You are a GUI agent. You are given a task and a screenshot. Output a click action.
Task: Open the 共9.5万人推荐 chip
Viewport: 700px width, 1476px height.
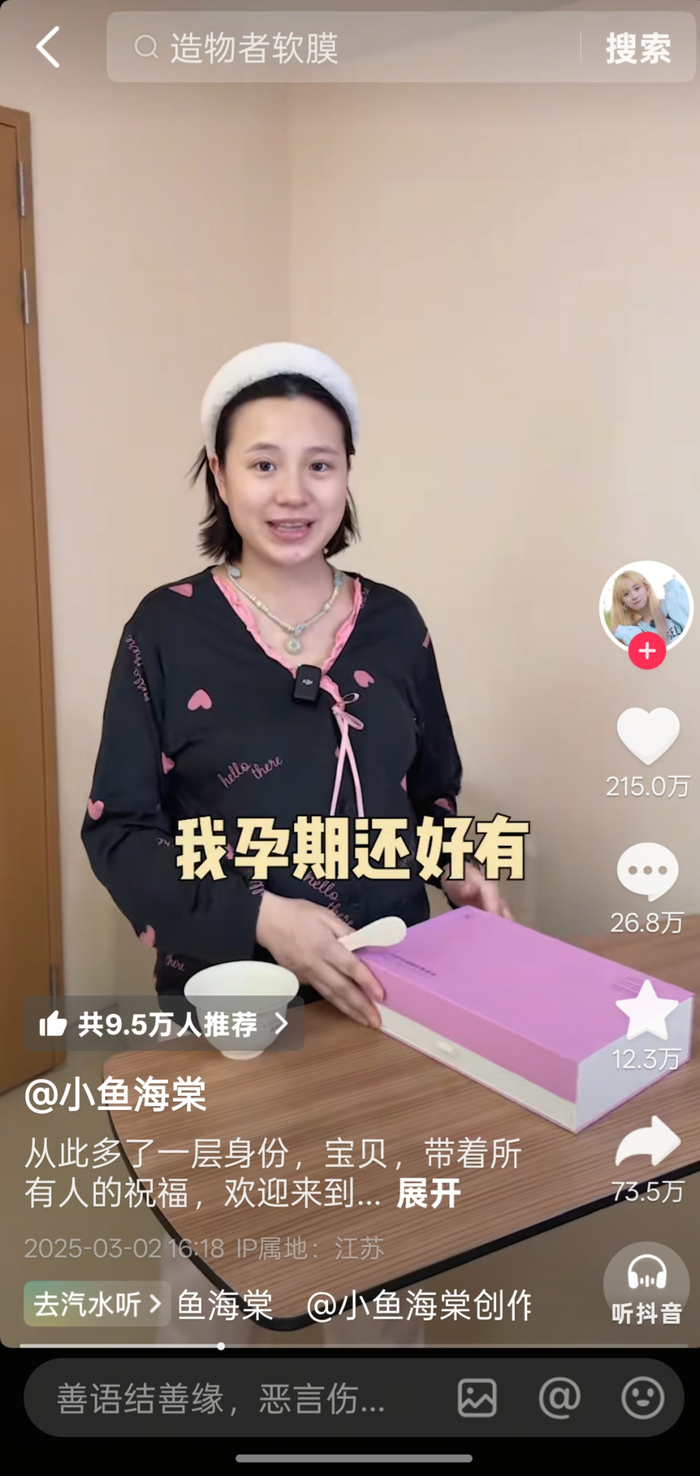(164, 1023)
